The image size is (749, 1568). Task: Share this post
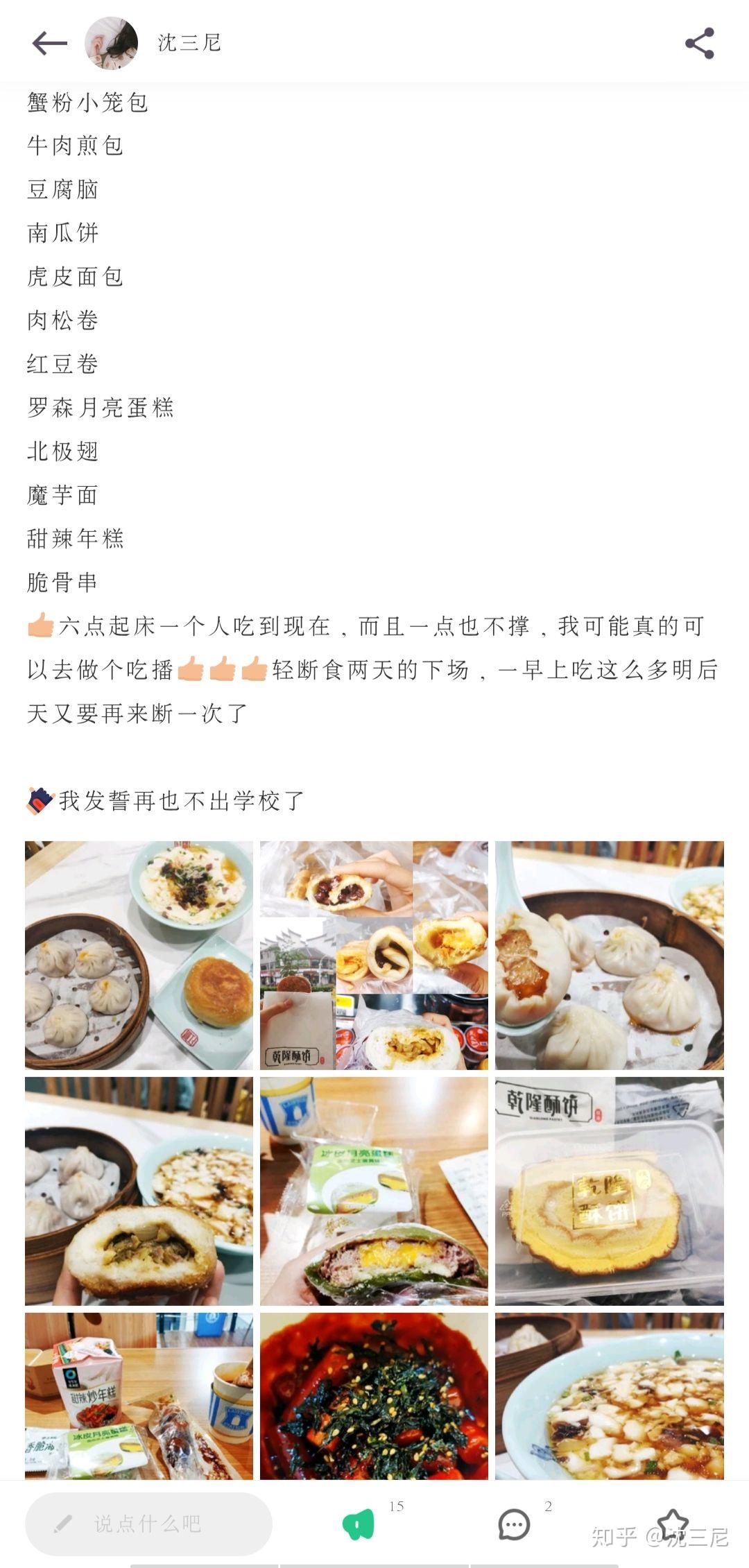[699, 44]
